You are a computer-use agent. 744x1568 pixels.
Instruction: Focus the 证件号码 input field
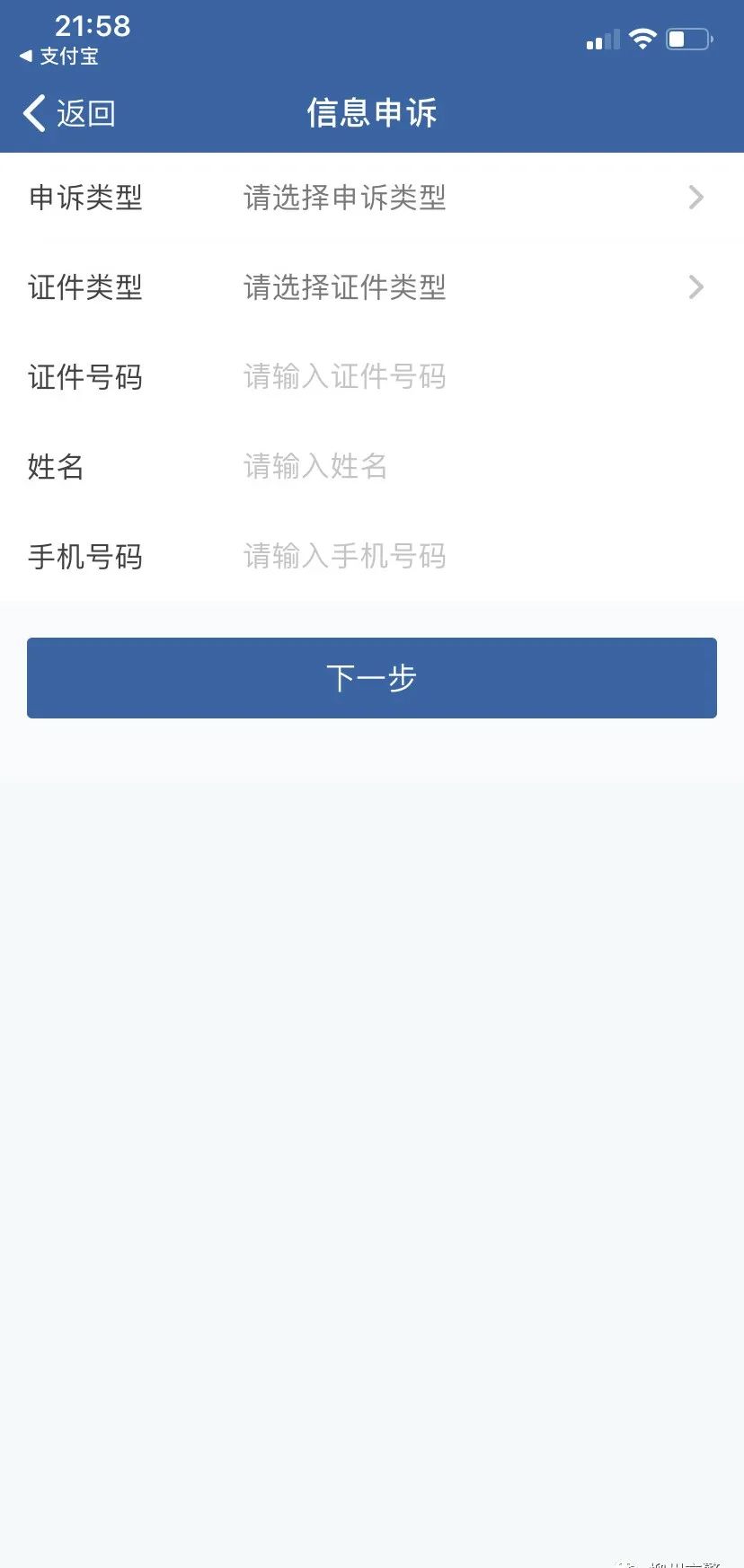click(372, 377)
